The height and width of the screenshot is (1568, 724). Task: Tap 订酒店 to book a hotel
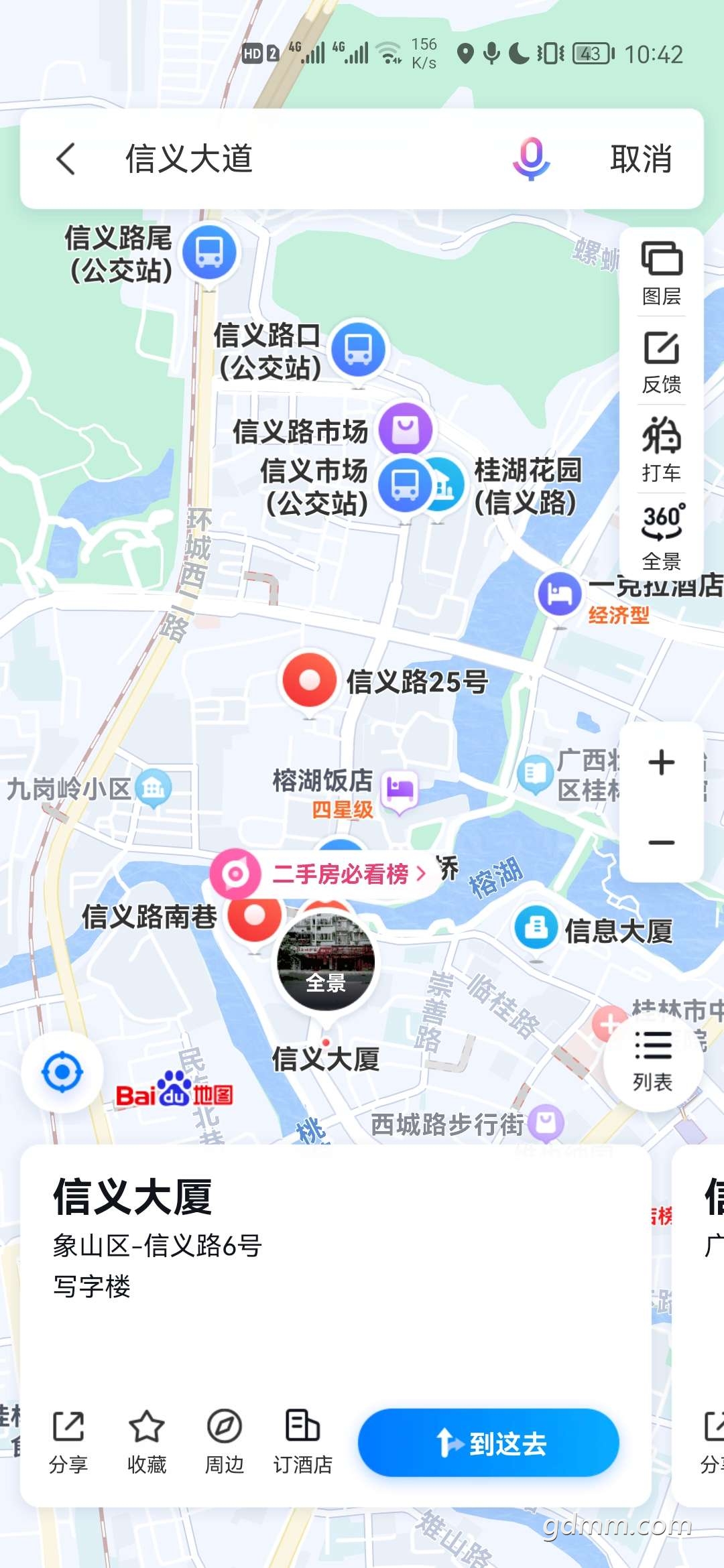[x=302, y=1442]
